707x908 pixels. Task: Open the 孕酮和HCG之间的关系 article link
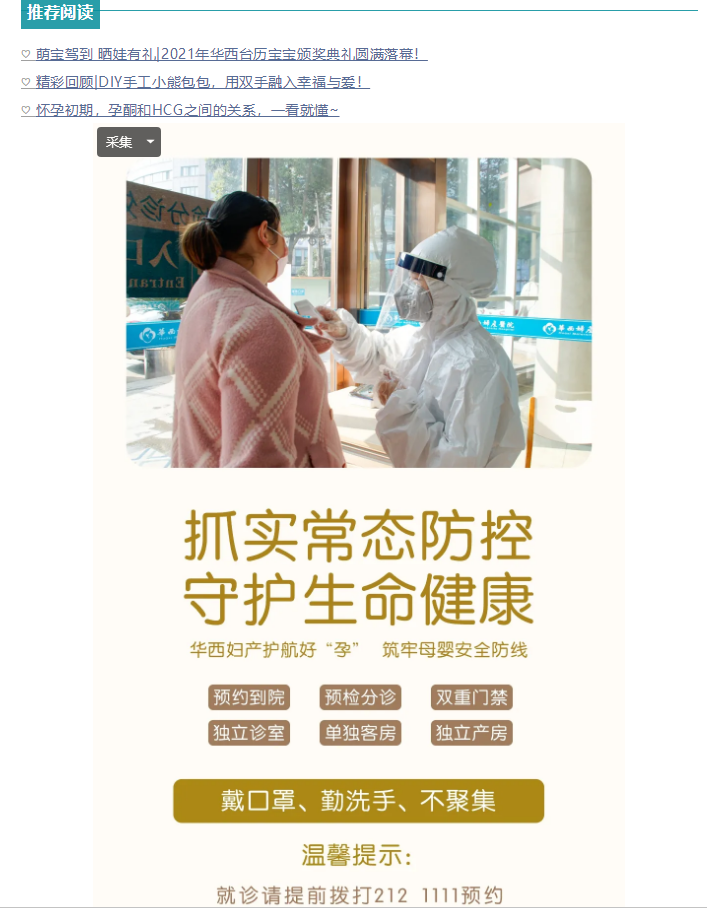186,110
